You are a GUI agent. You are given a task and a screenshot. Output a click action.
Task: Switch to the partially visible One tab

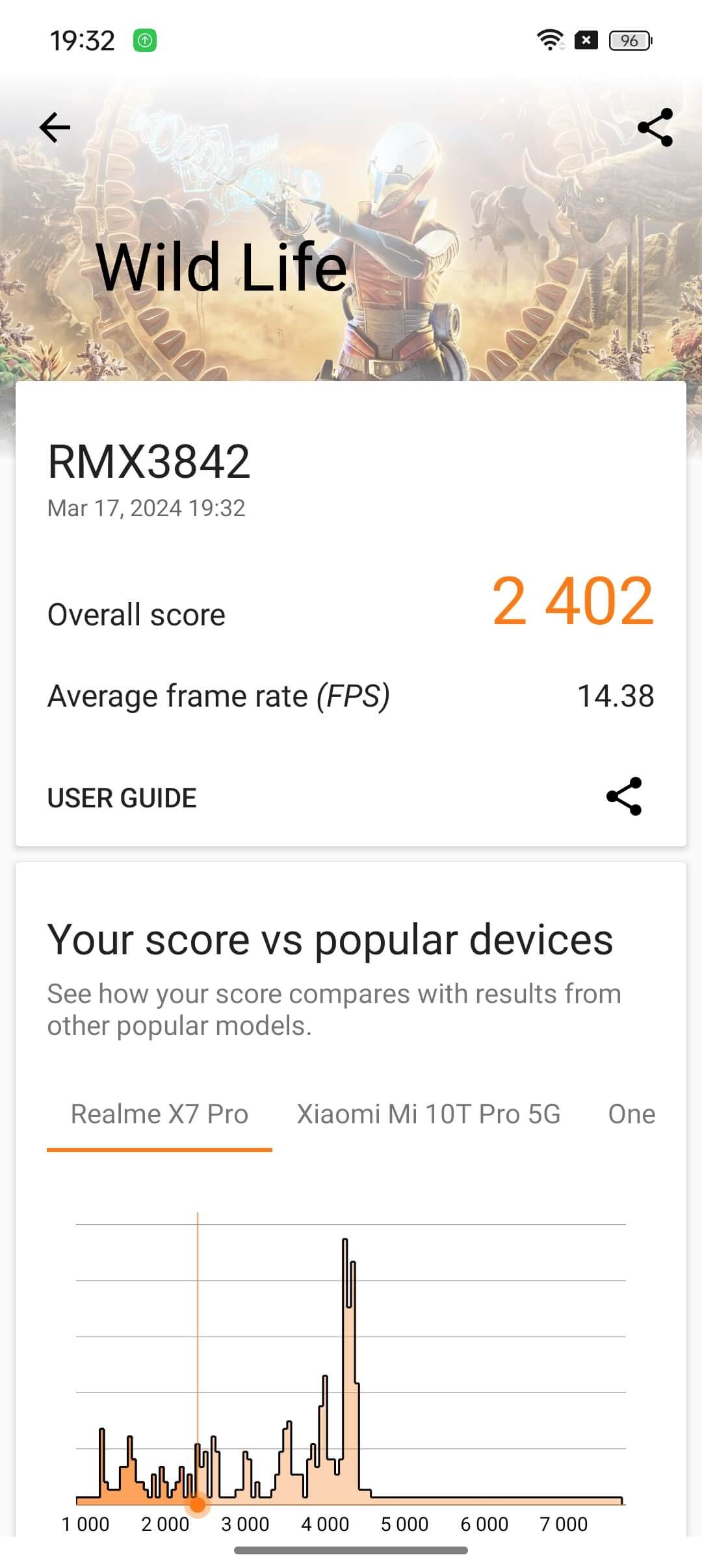point(631,1114)
